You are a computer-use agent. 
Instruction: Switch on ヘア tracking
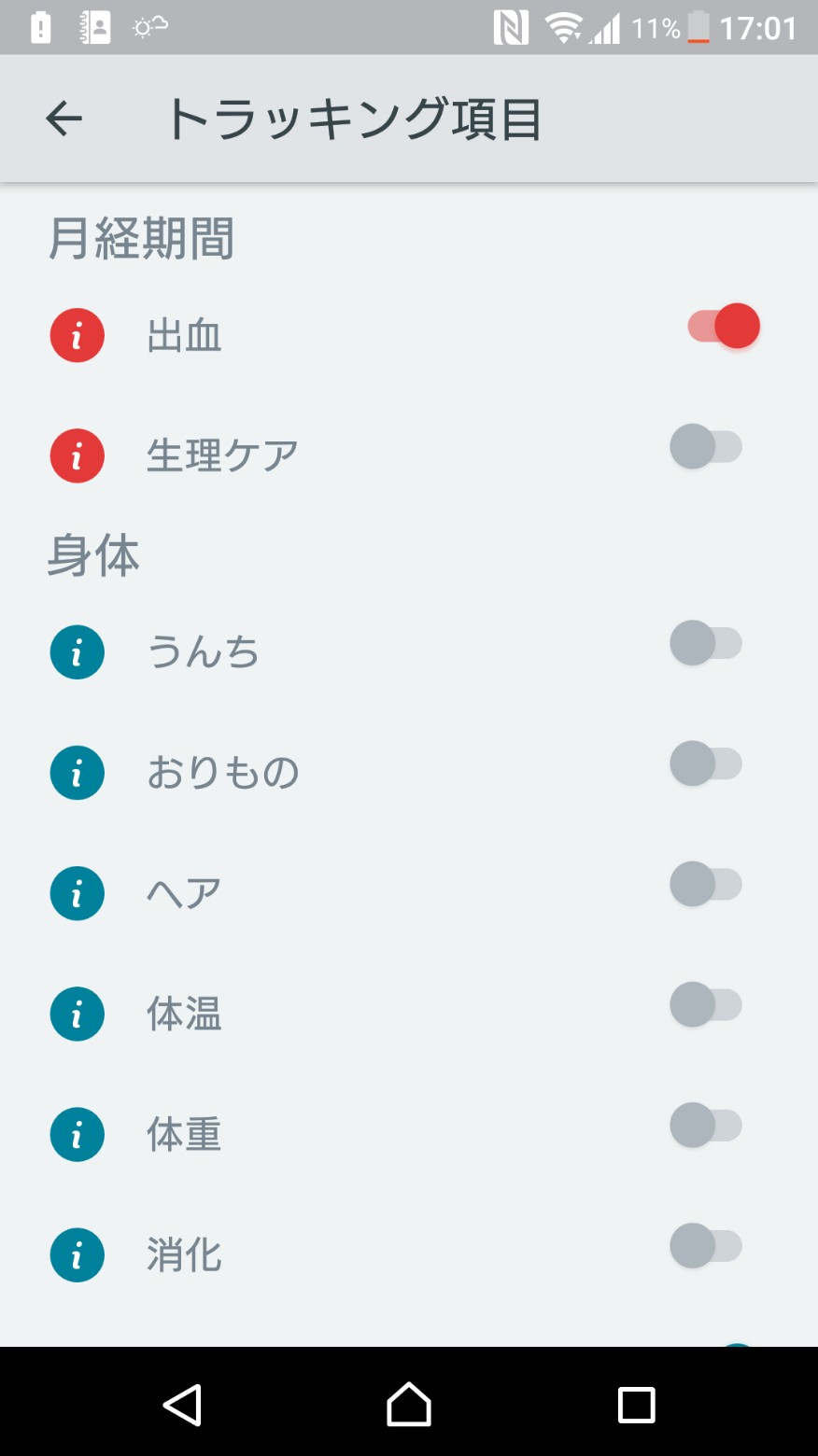[x=706, y=884]
